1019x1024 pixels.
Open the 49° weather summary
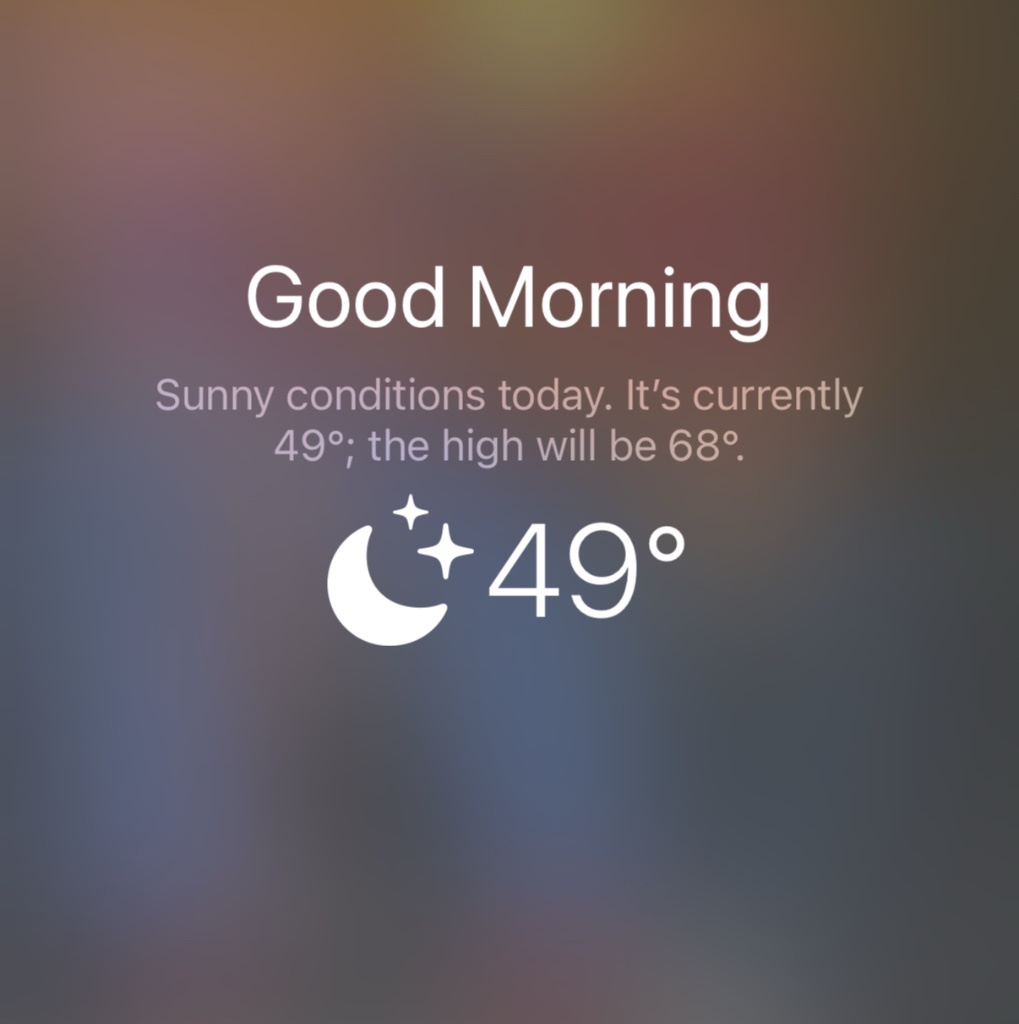[x=508, y=572]
